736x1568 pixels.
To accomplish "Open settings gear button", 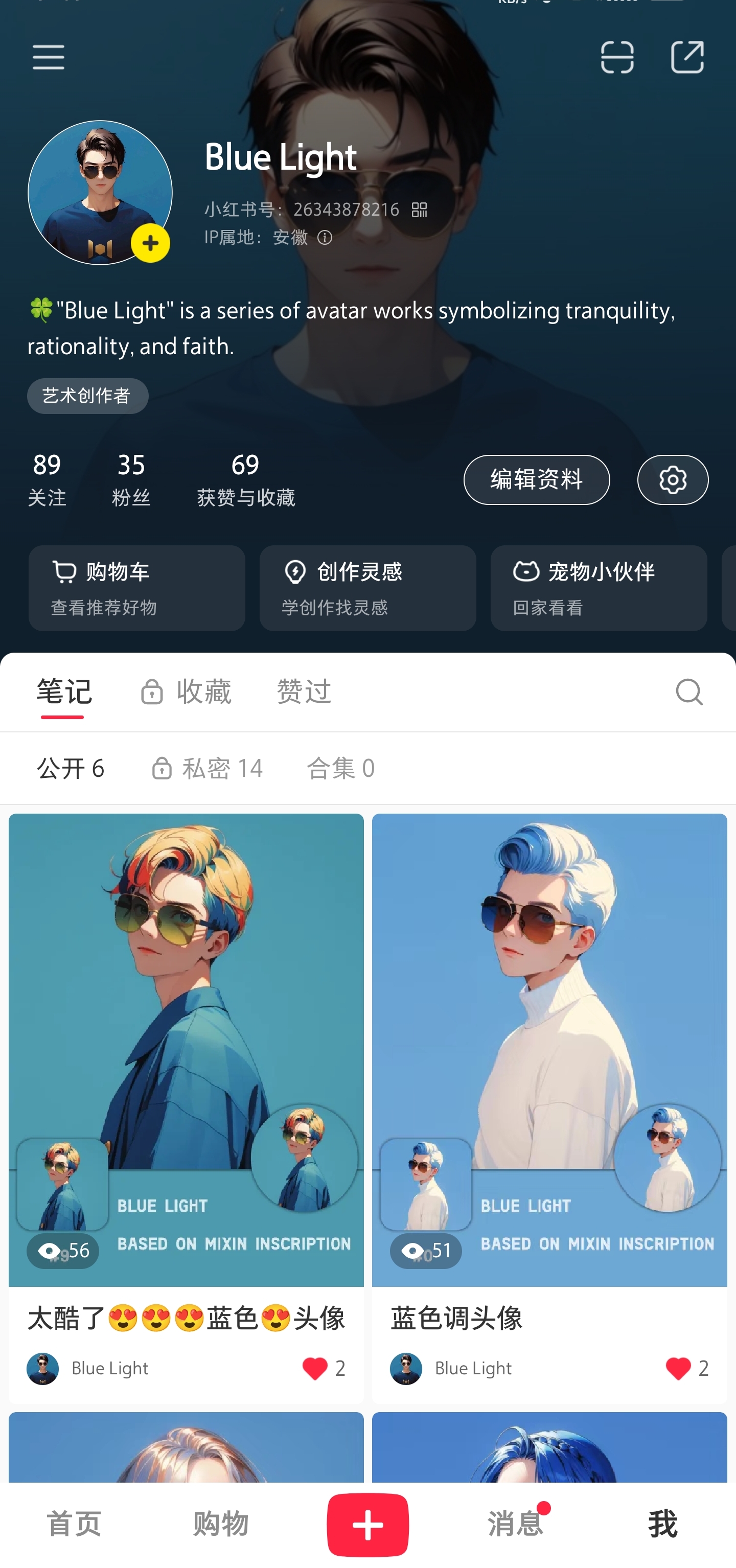I will point(672,480).
